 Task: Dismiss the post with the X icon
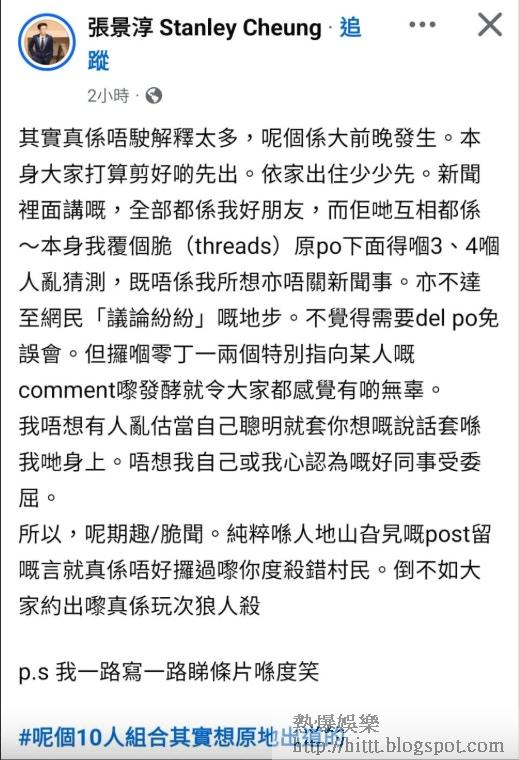click(x=489, y=24)
